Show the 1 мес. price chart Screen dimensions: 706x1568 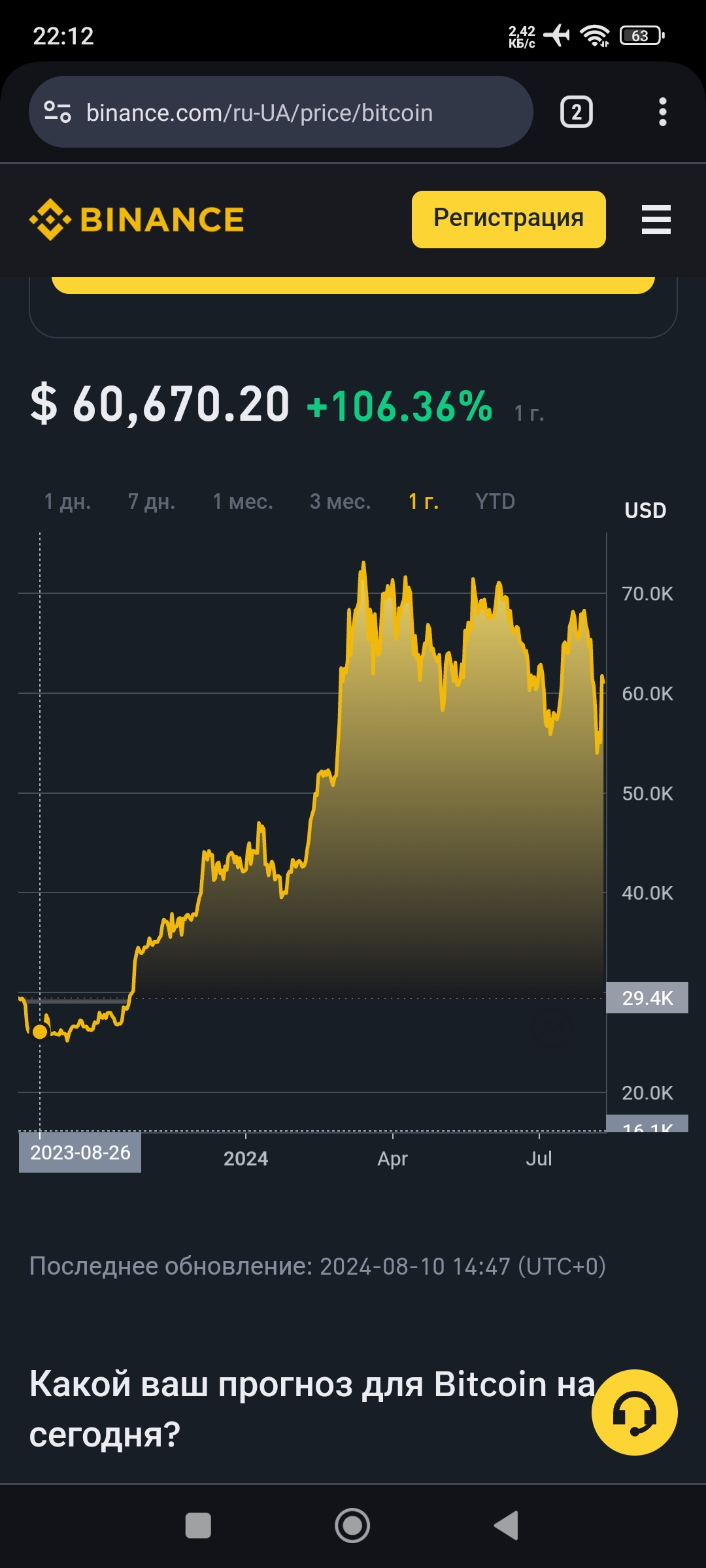(x=243, y=501)
